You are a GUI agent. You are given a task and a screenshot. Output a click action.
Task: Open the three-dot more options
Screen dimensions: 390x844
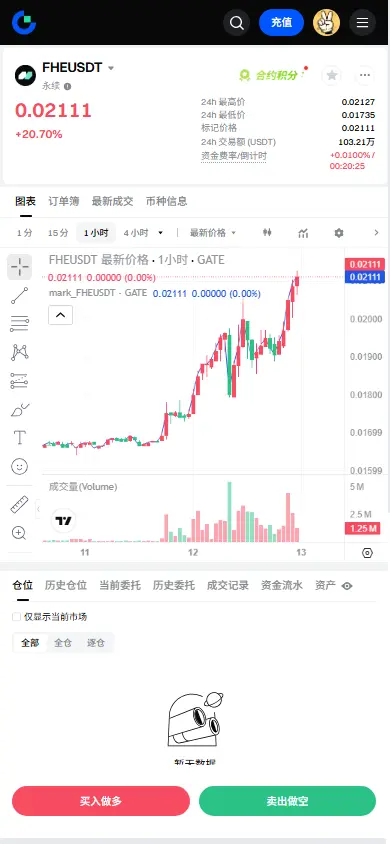pos(365,75)
